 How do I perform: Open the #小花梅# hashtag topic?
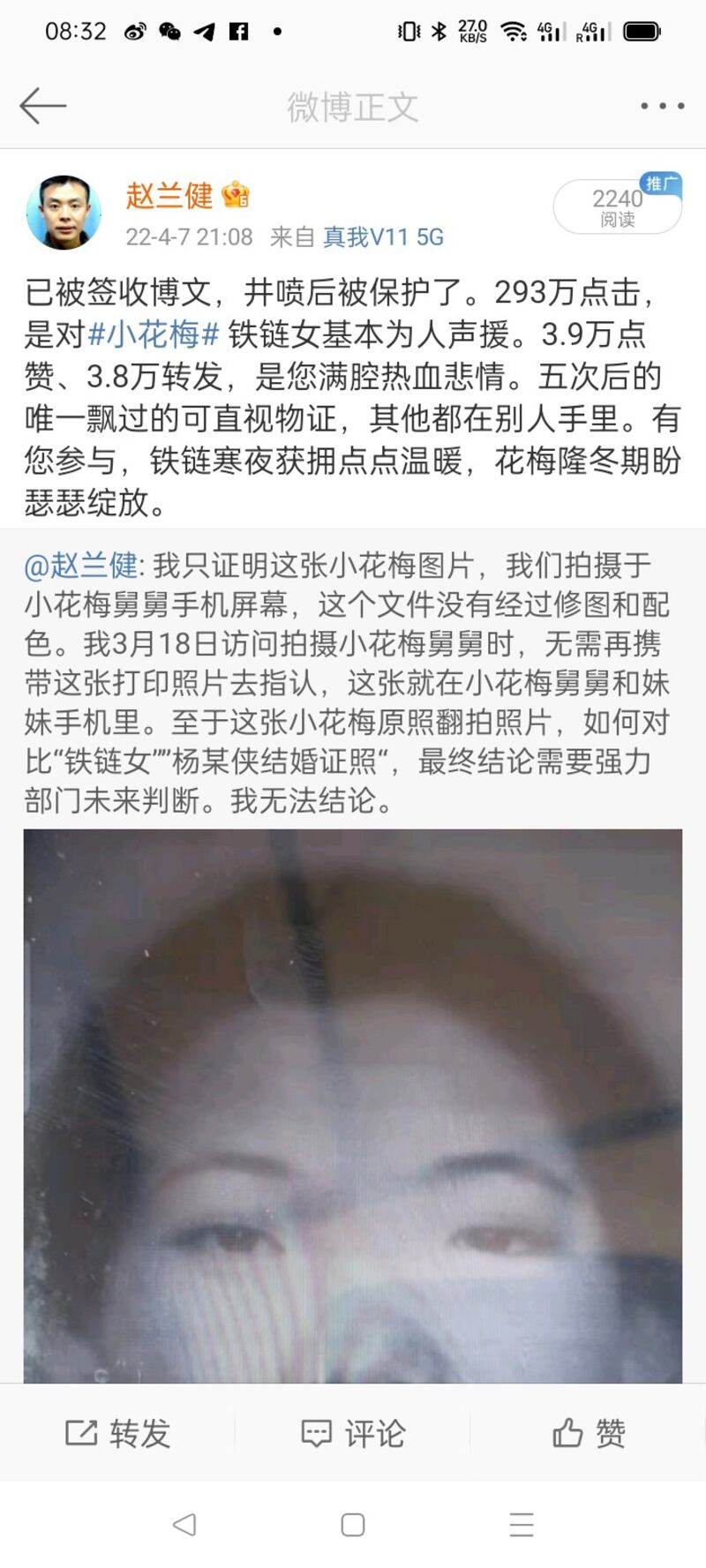point(153,334)
